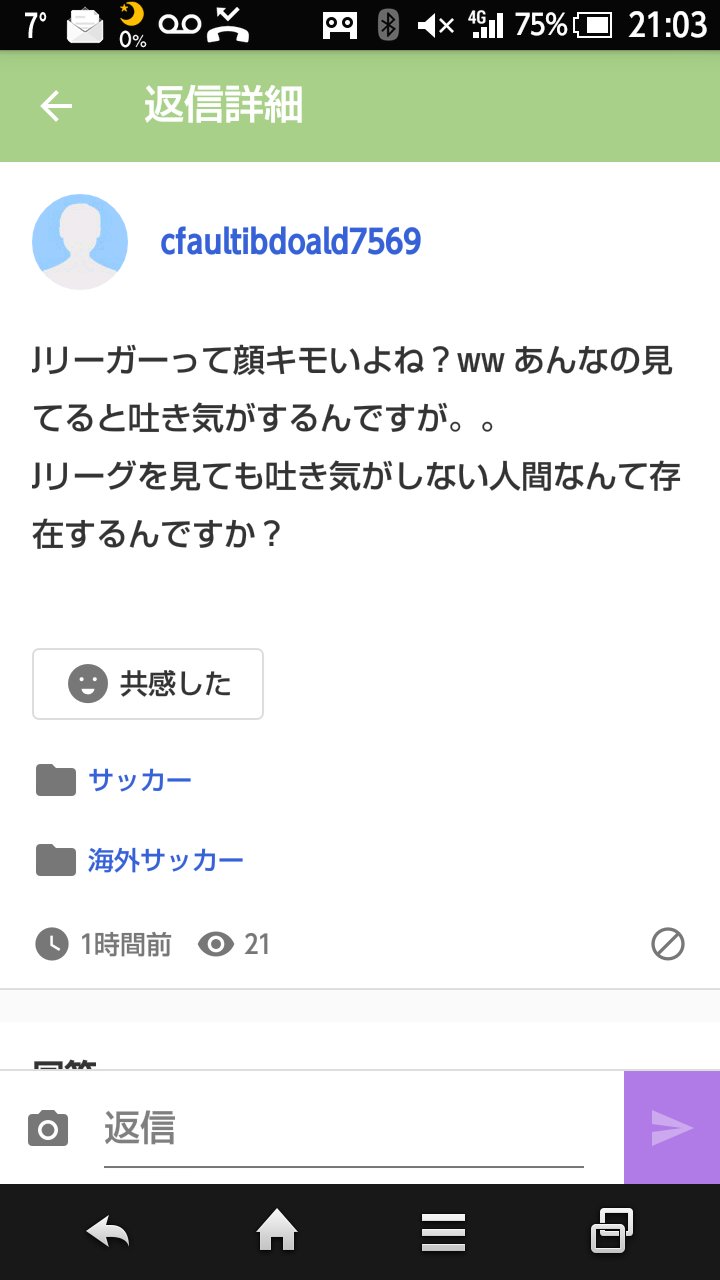Attach a photo with the camera icon
The height and width of the screenshot is (1280, 720).
[48, 1129]
